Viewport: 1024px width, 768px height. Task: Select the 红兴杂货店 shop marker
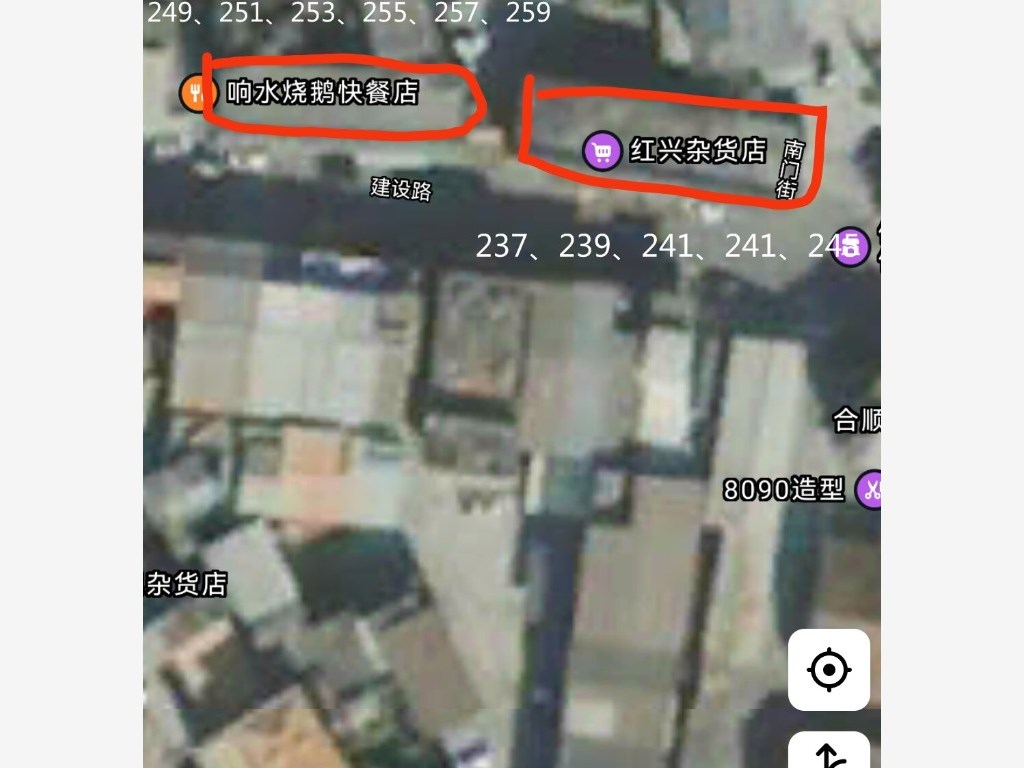tap(601, 151)
